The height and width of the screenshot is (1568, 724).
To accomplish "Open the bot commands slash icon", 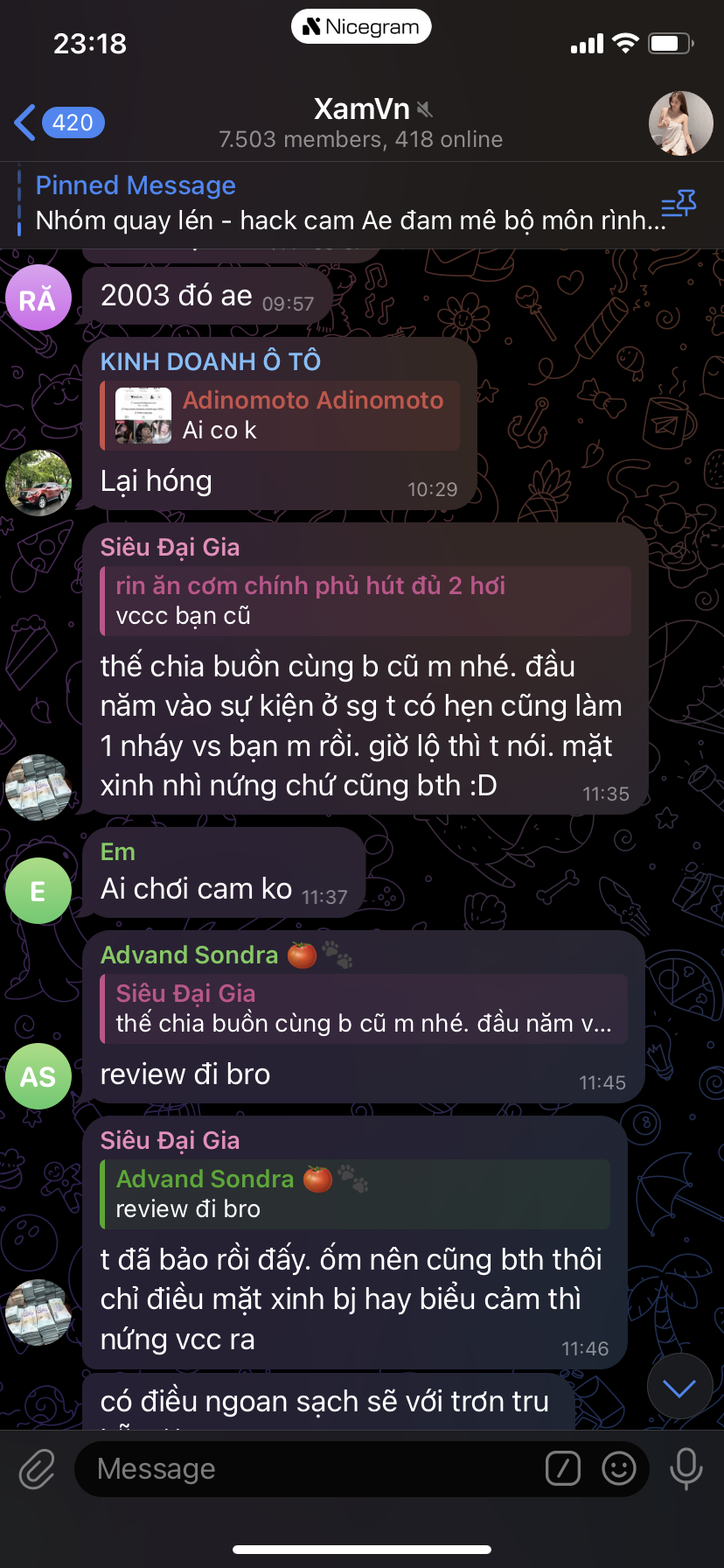I will coord(562,1469).
